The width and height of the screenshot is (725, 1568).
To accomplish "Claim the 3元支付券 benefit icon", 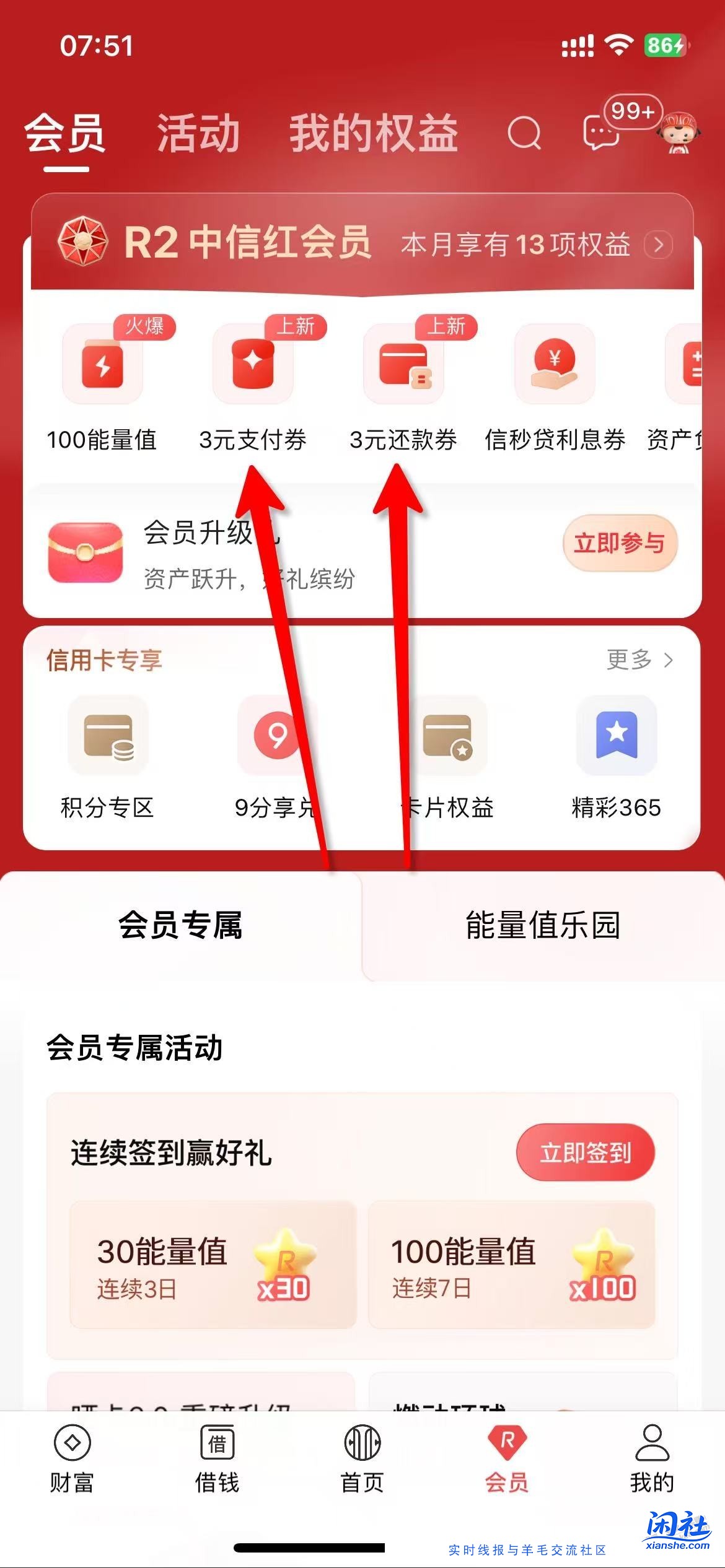I will click(253, 365).
